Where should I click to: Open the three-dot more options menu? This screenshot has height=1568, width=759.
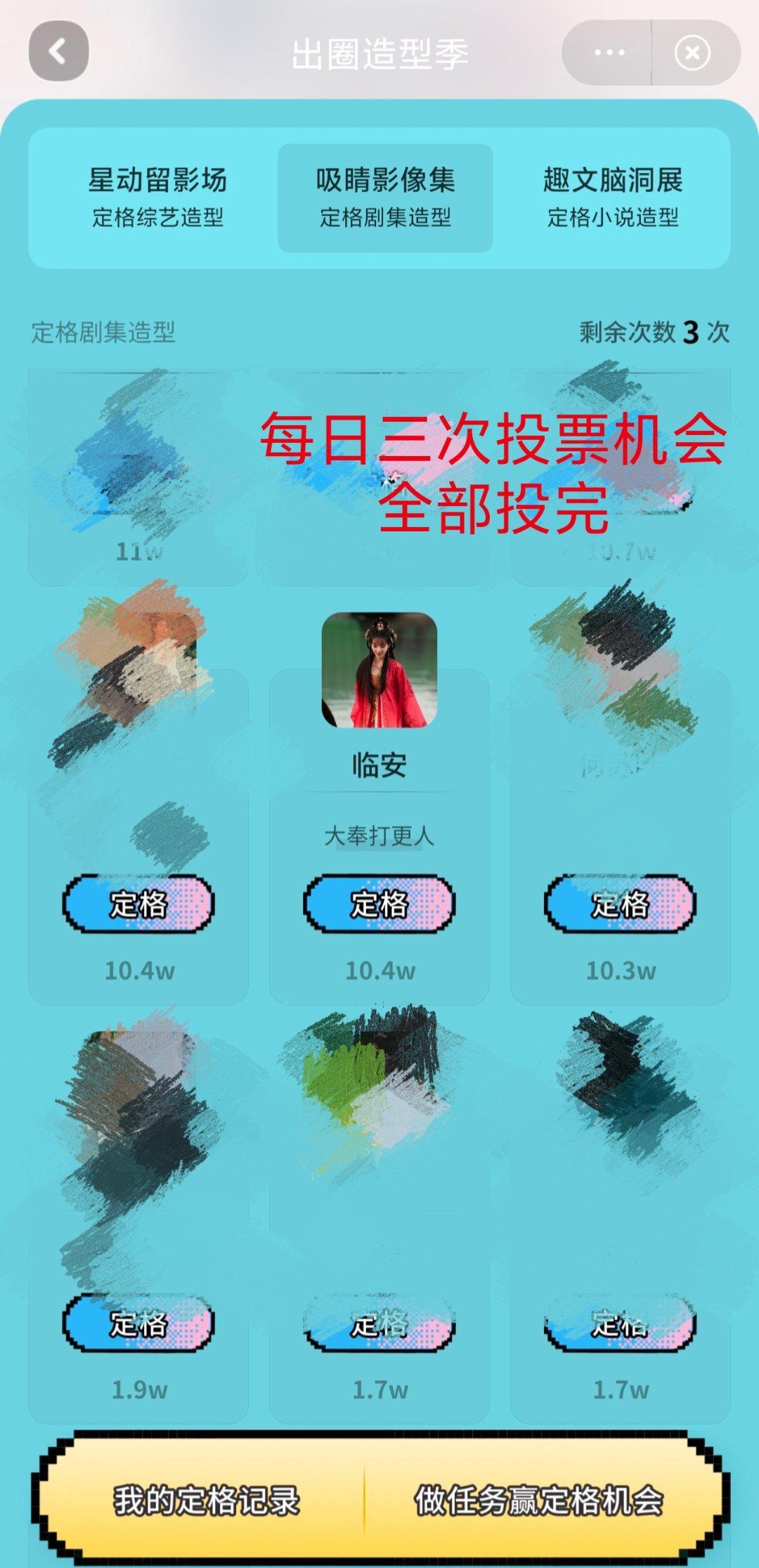pyautogui.click(x=609, y=53)
